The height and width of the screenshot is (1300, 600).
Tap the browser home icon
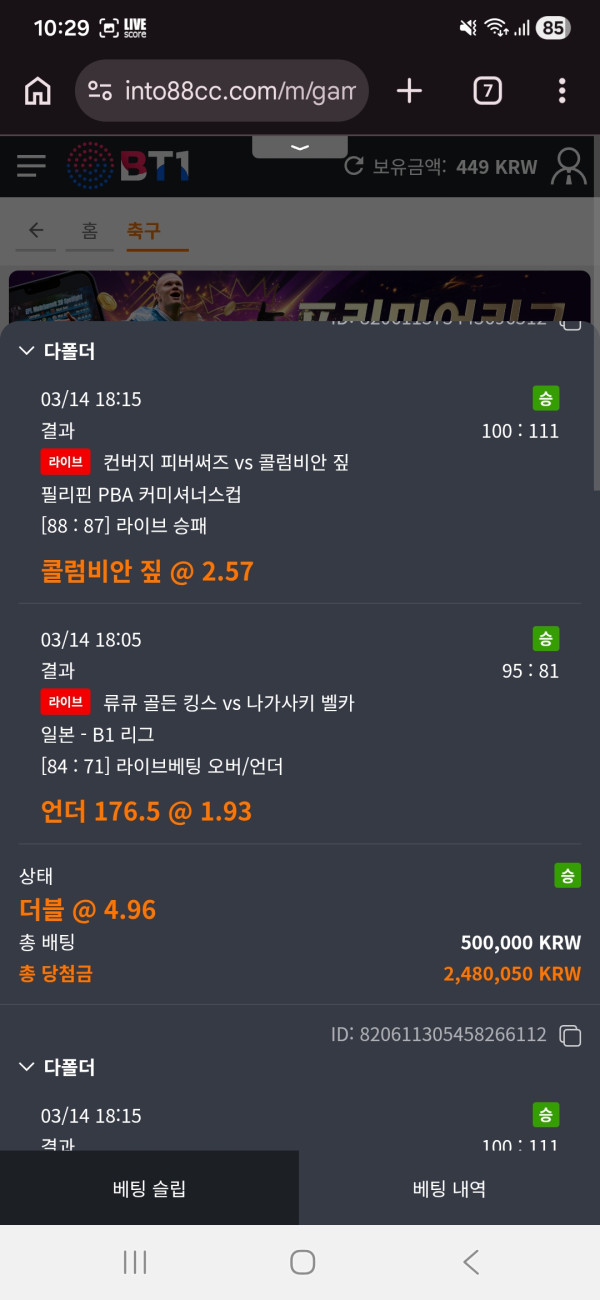coord(37,91)
